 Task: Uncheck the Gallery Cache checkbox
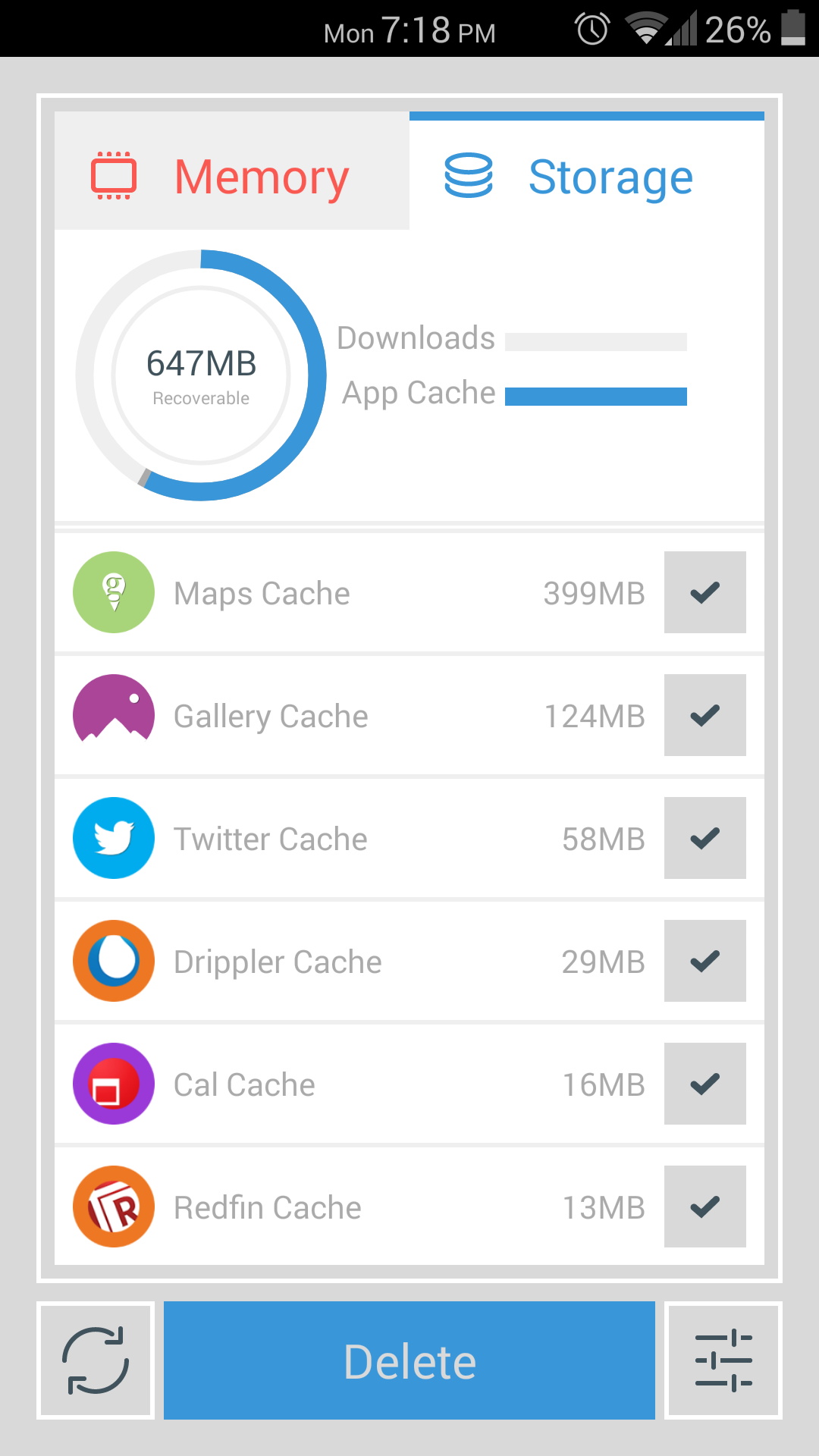[x=705, y=715]
